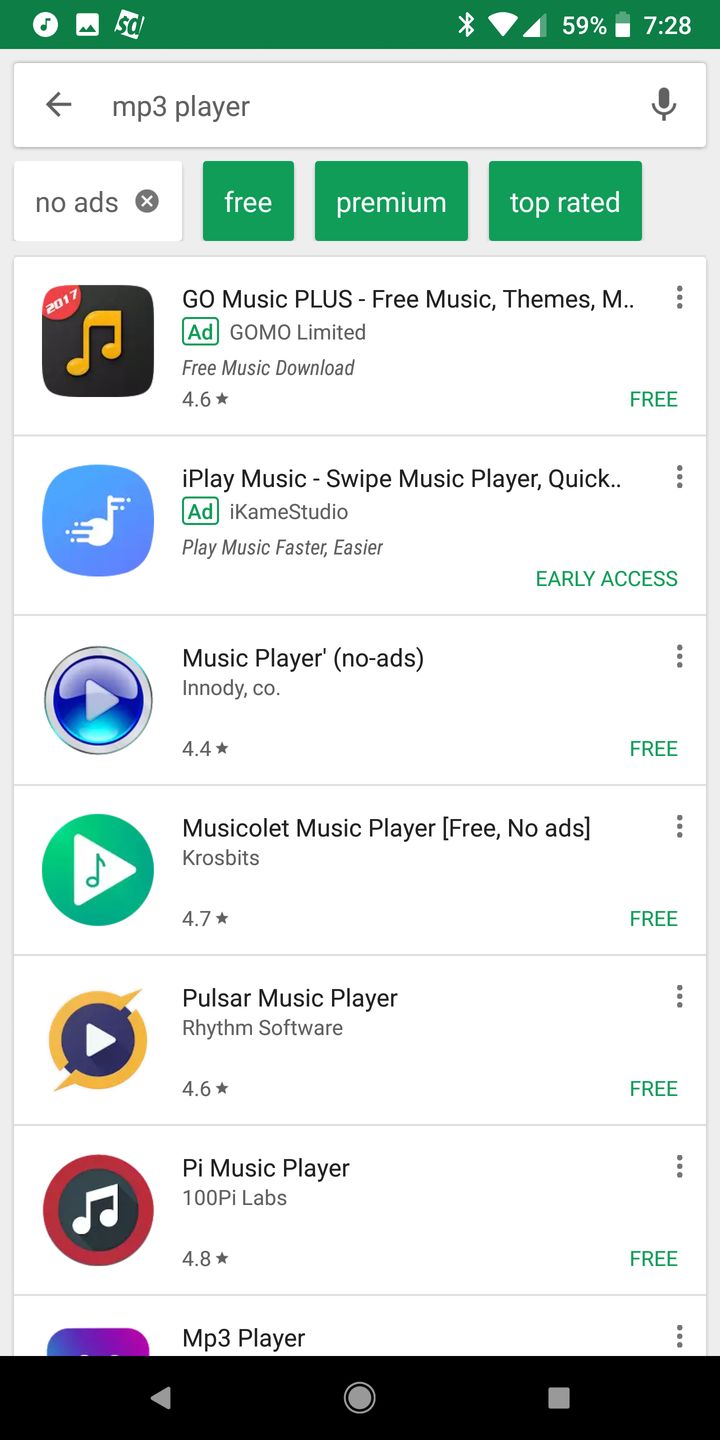
Task: Open the overflow menu for Pi Music Player
Action: tap(679, 1166)
